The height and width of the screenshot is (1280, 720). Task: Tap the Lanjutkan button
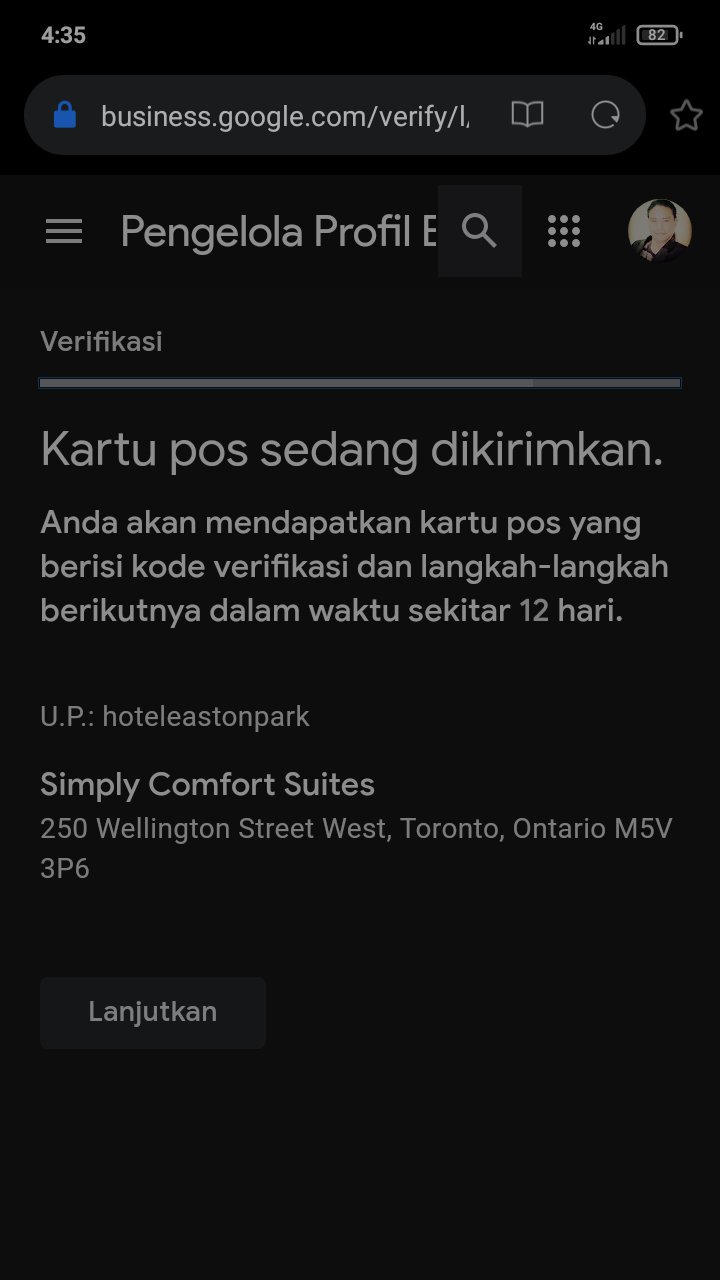153,1012
